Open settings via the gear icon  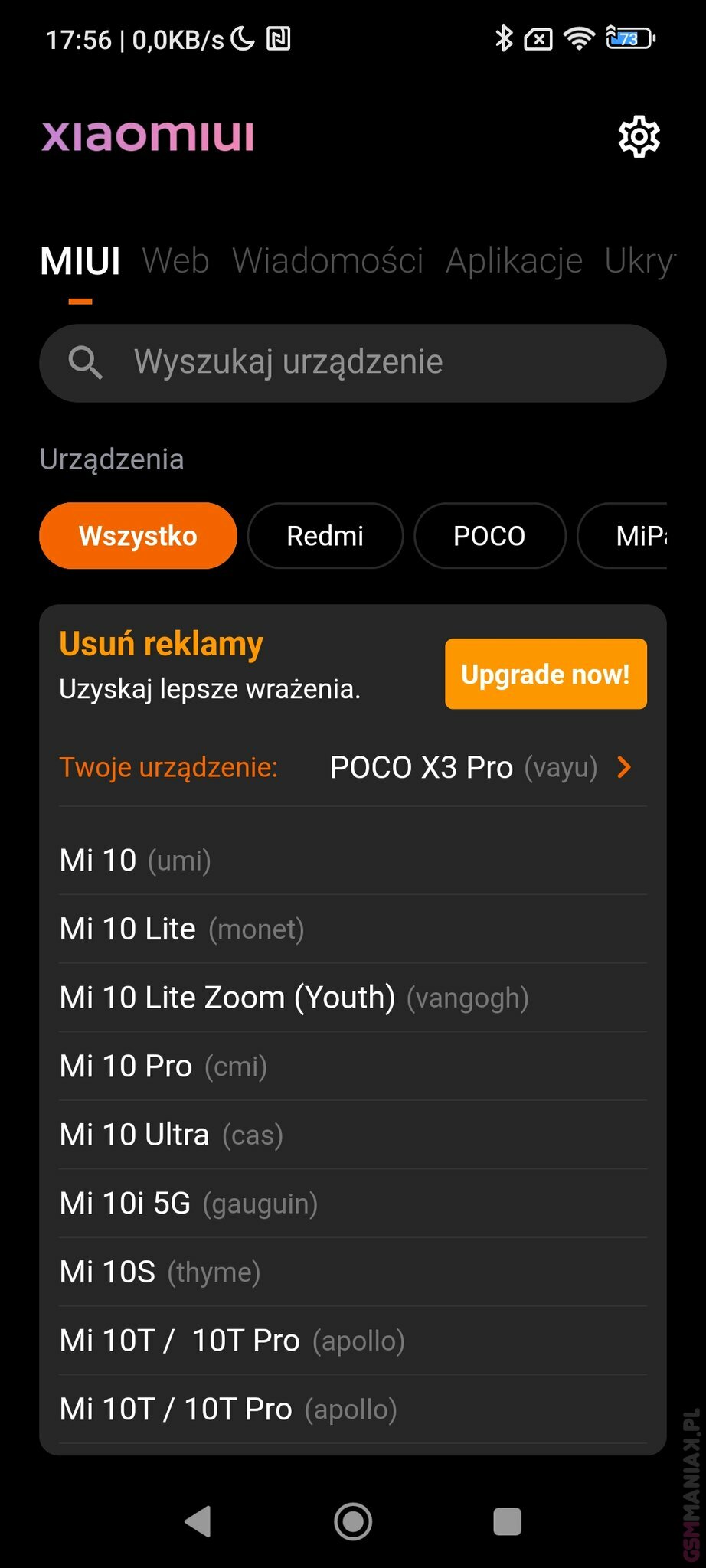[x=639, y=137]
